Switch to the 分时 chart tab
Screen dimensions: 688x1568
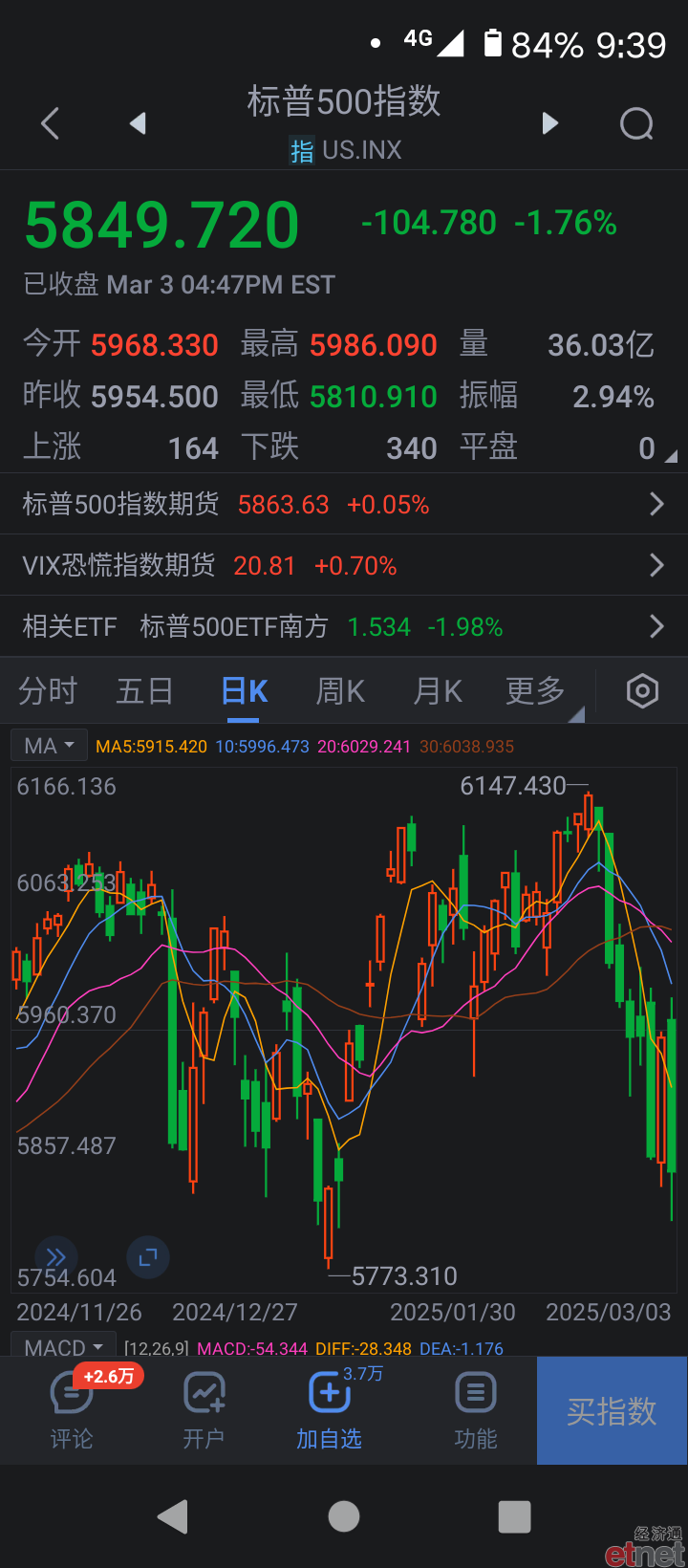tap(48, 690)
